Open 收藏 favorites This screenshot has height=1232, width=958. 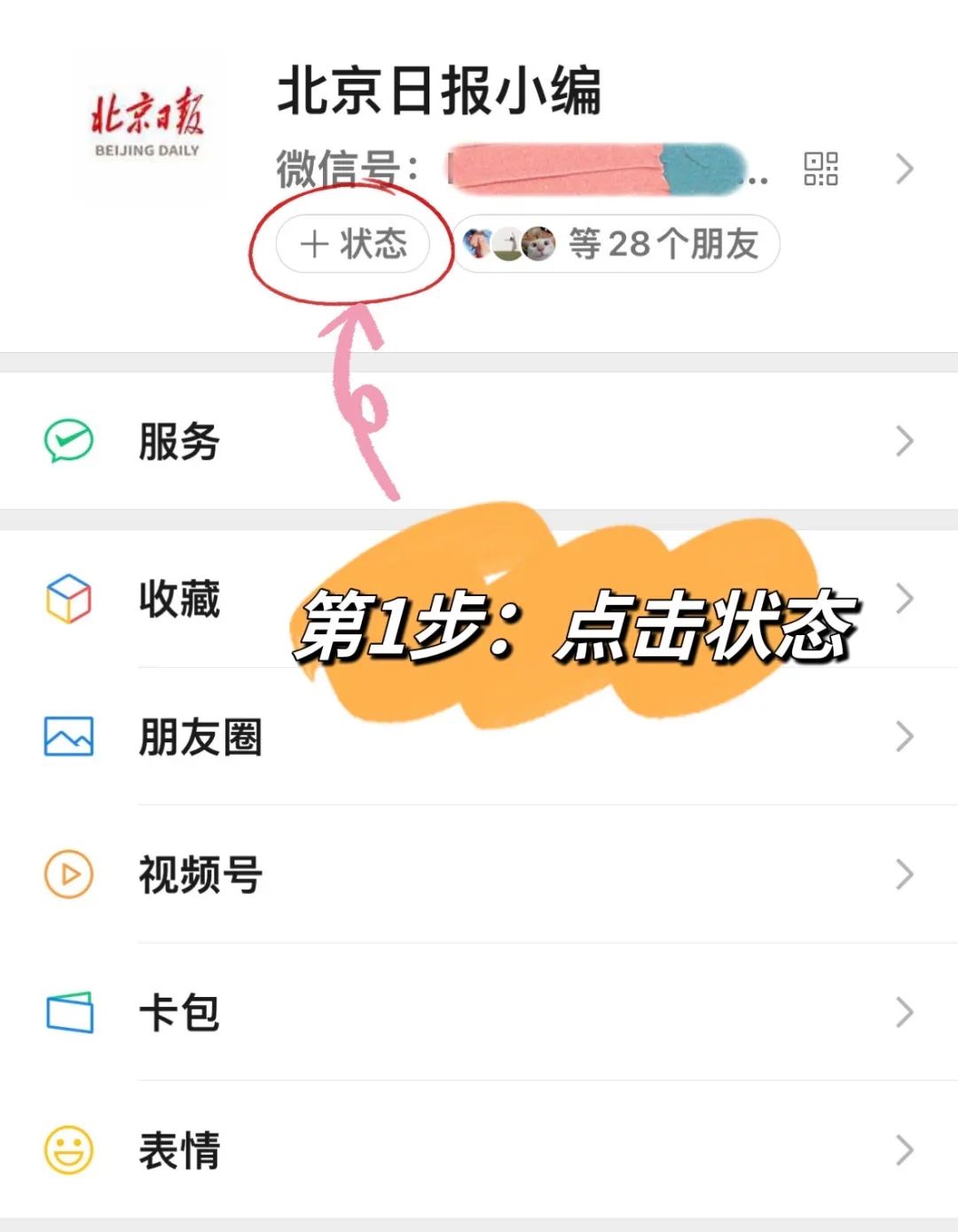click(177, 599)
